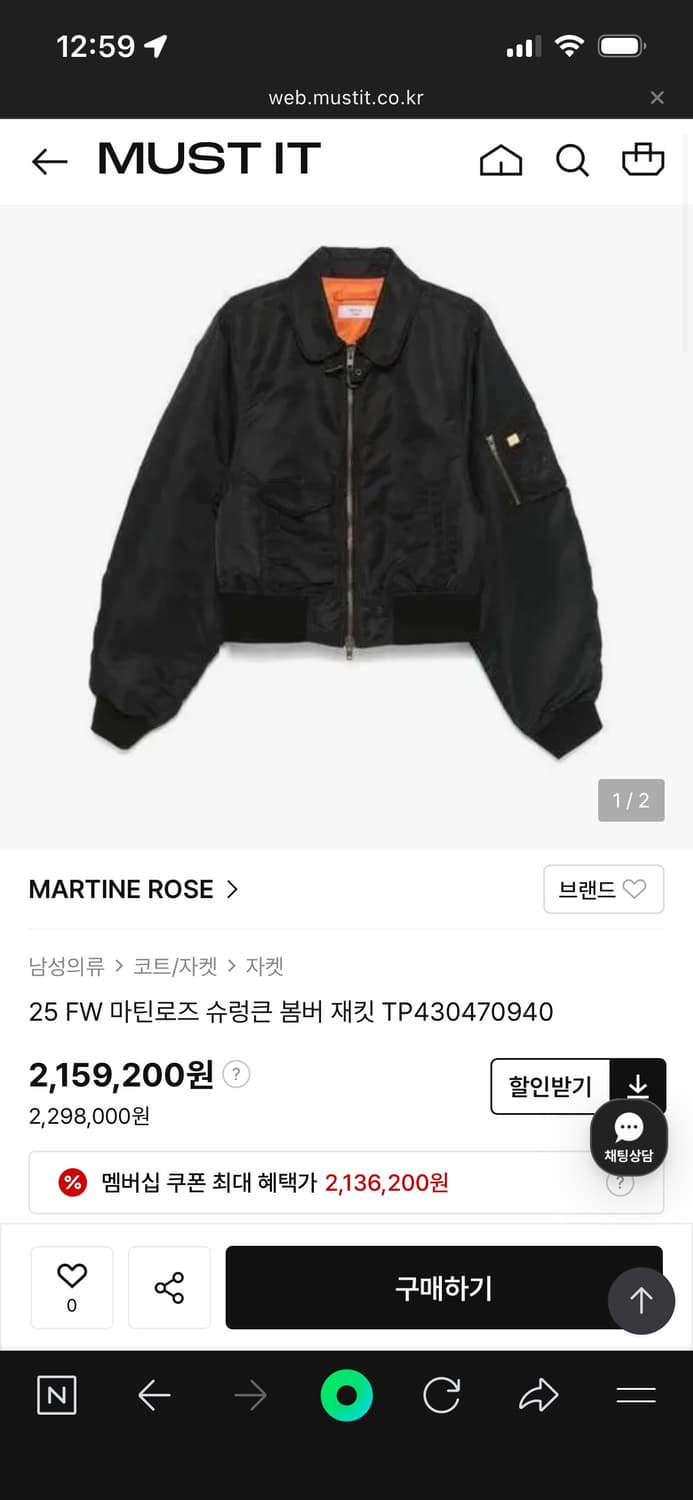This screenshot has height=1500, width=693.
Task: Tap 할인받기 to download the discount
Action: (x=551, y=1086)
